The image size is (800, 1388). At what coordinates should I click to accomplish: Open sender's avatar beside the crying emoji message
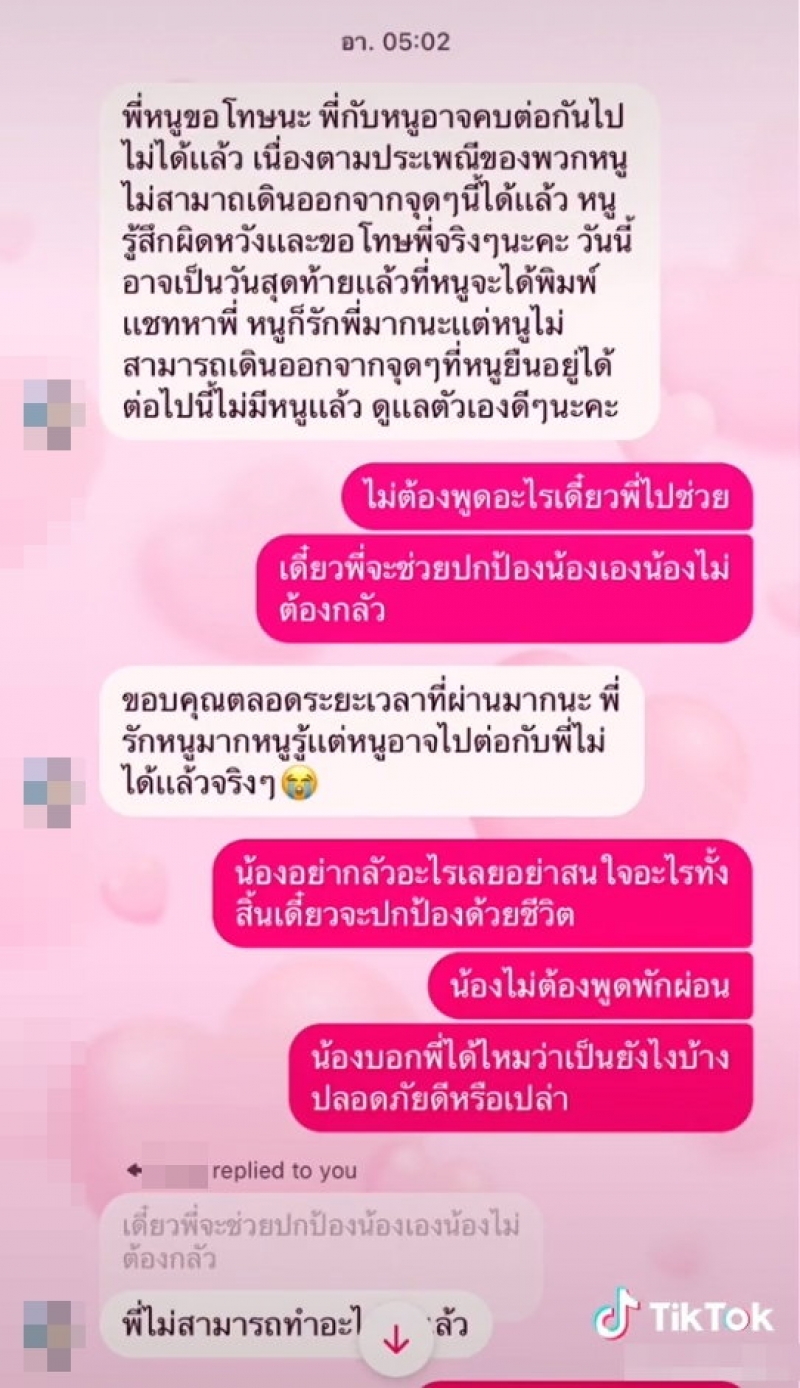(47, 791)
